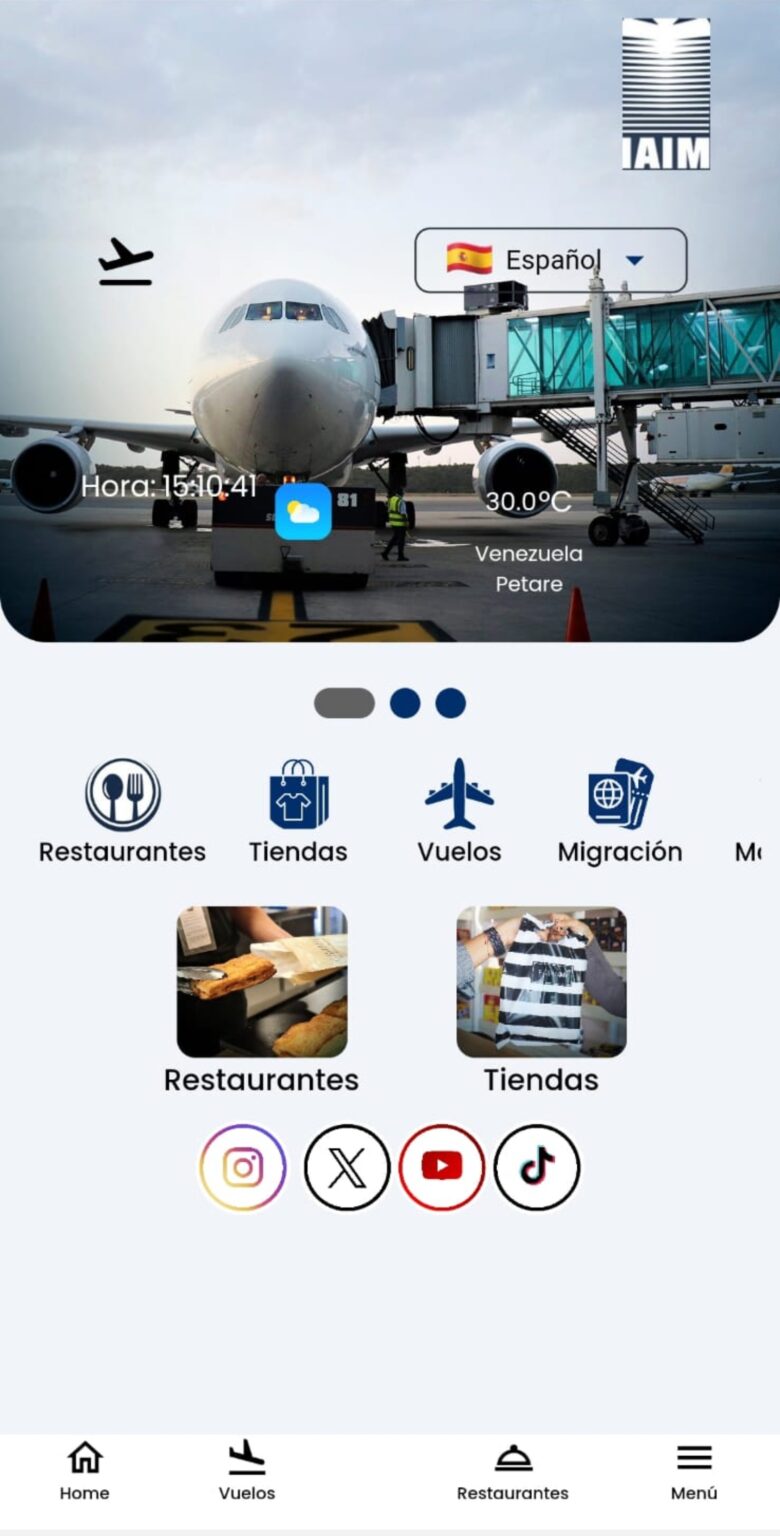Open the YouTube channel icon
The width and height of the screenshot is (780, 1536).
pos(441,1167)
